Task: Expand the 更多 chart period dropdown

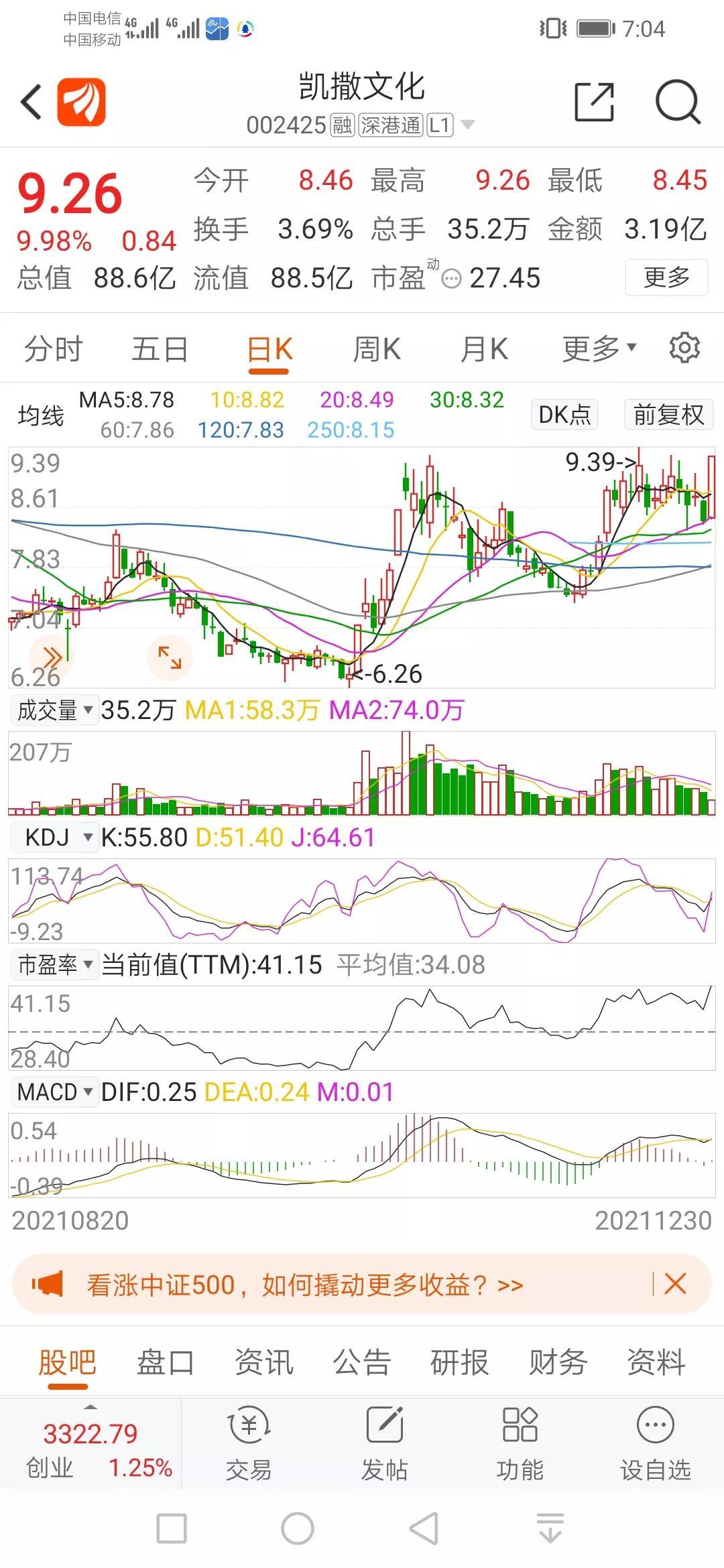Action: click(599, 349)
